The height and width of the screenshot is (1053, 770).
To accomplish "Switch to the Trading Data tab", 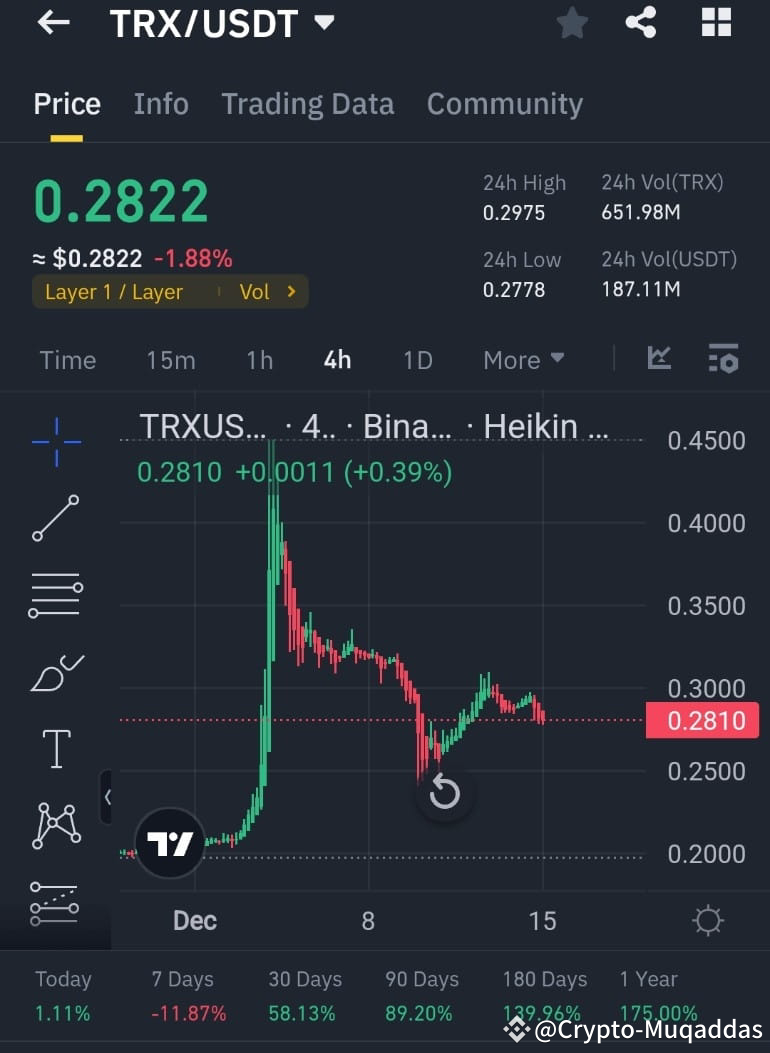I will [307, 103].
